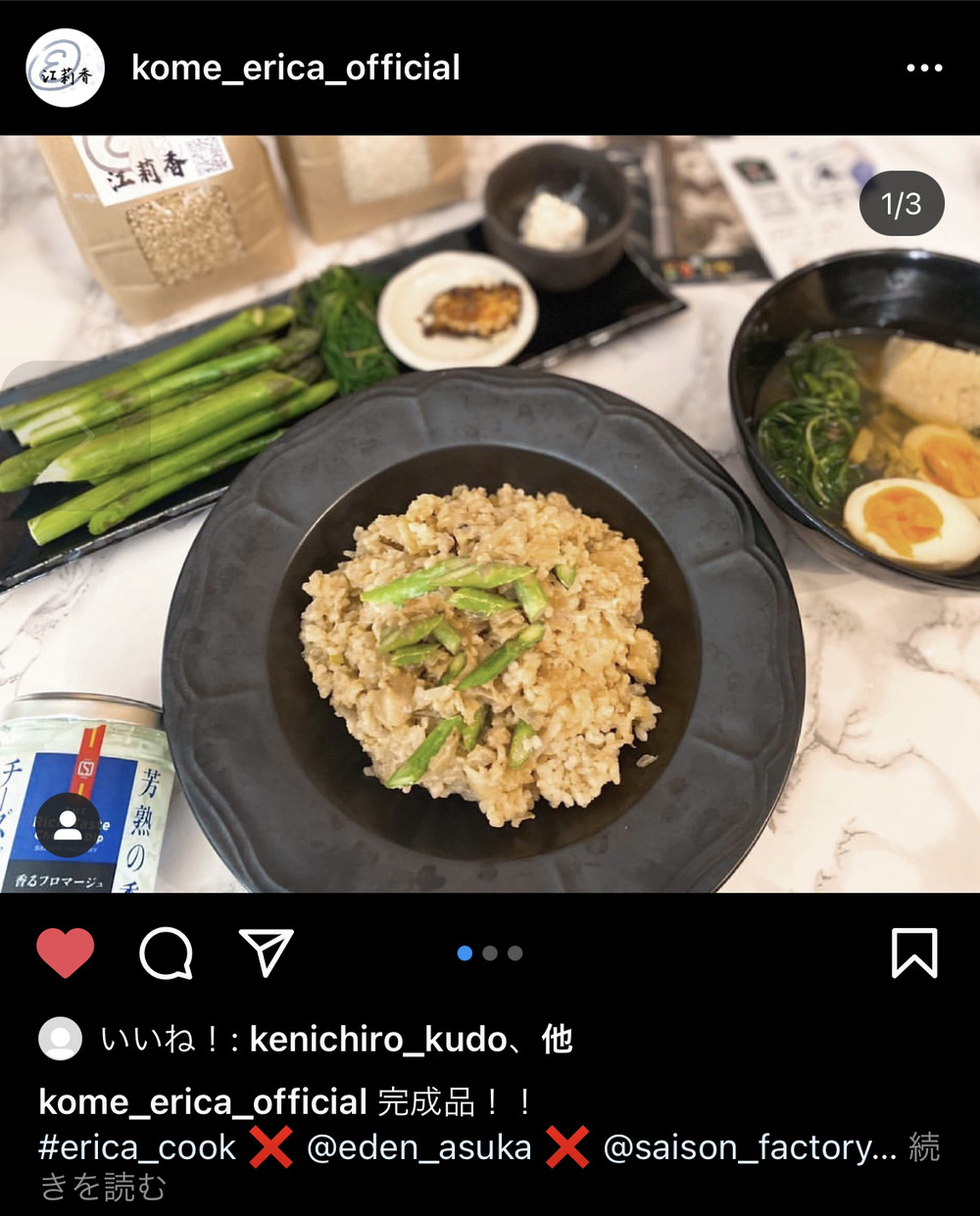The height and width of the screenshot is (1216, 980).
Task: Open the @saison_factory mention
Action: point(747,1146)
